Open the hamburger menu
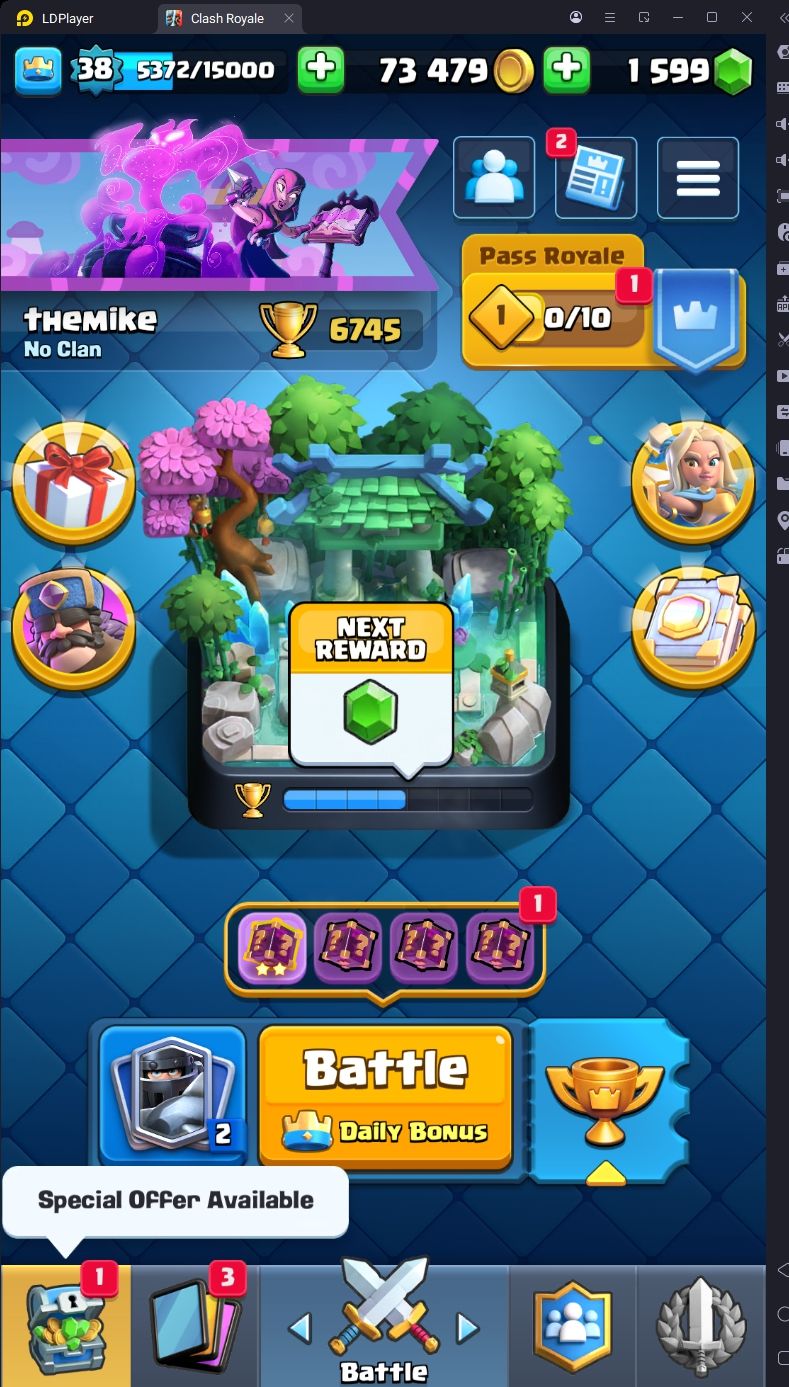 tap(698, 178)
